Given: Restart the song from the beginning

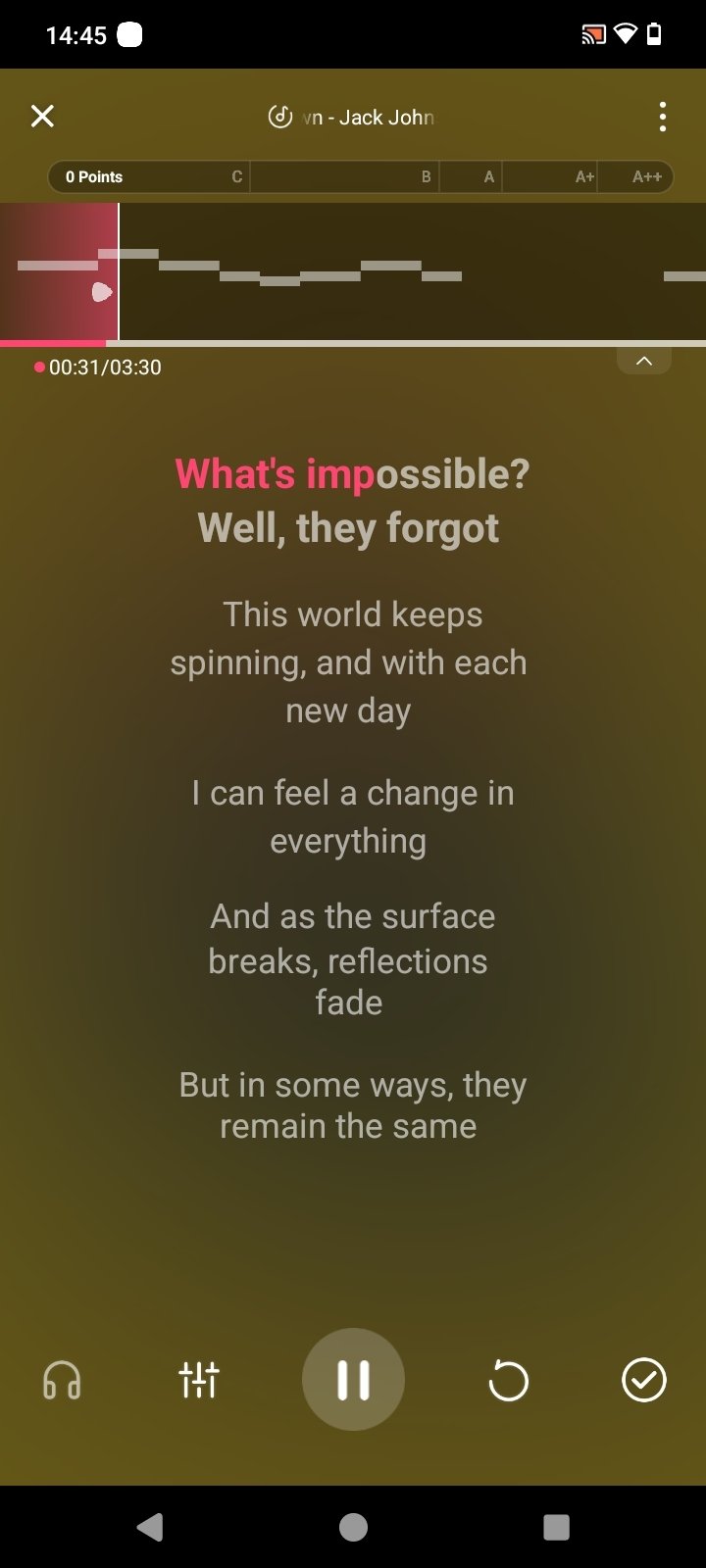Looking at the screenshot, I should [x=508, y=1381].
